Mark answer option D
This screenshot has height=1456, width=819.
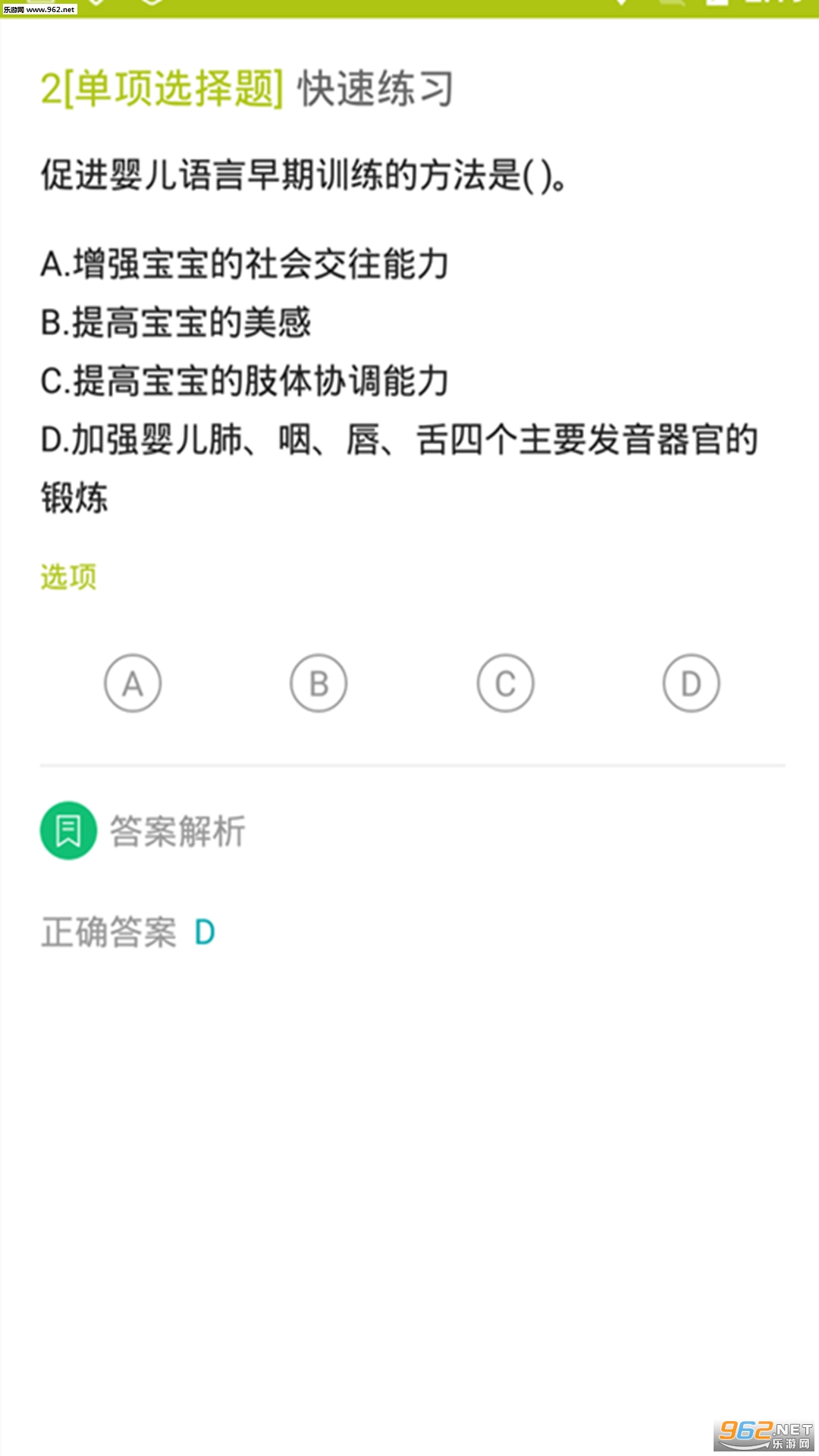(x=691, y=683)
